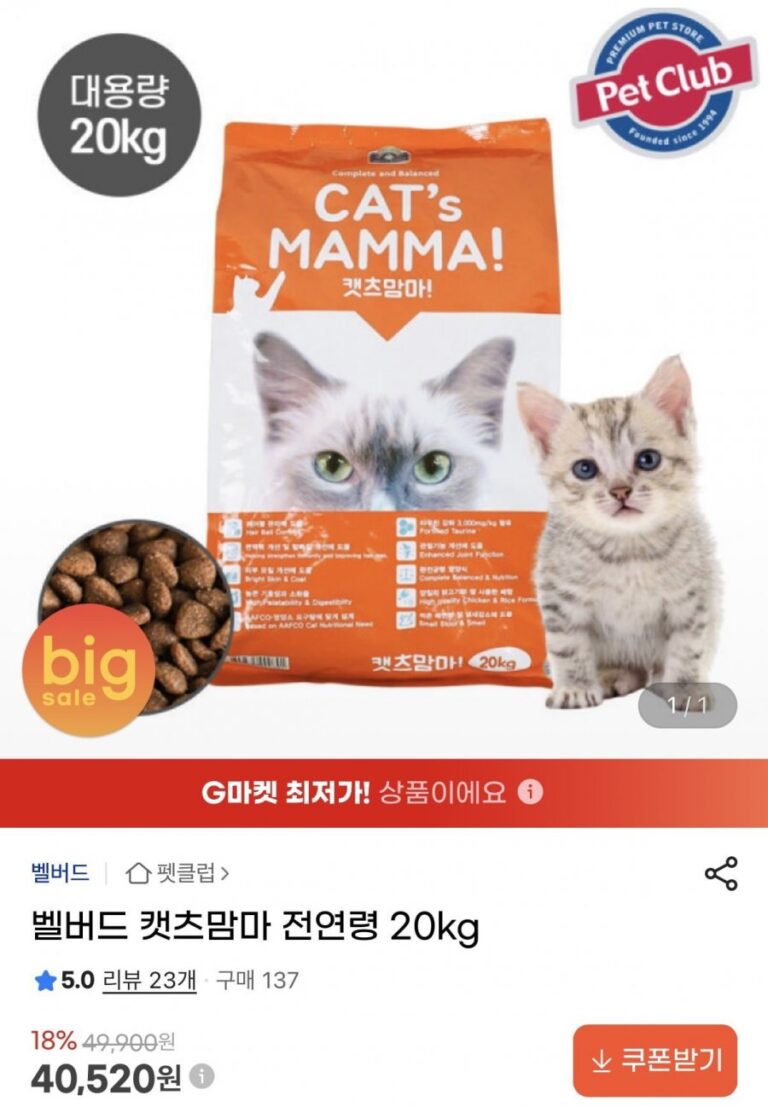Viewport: 768px width, 1113px height.
Task: Tap the info icon next to 40,520원
Action: click(202, 1076)
